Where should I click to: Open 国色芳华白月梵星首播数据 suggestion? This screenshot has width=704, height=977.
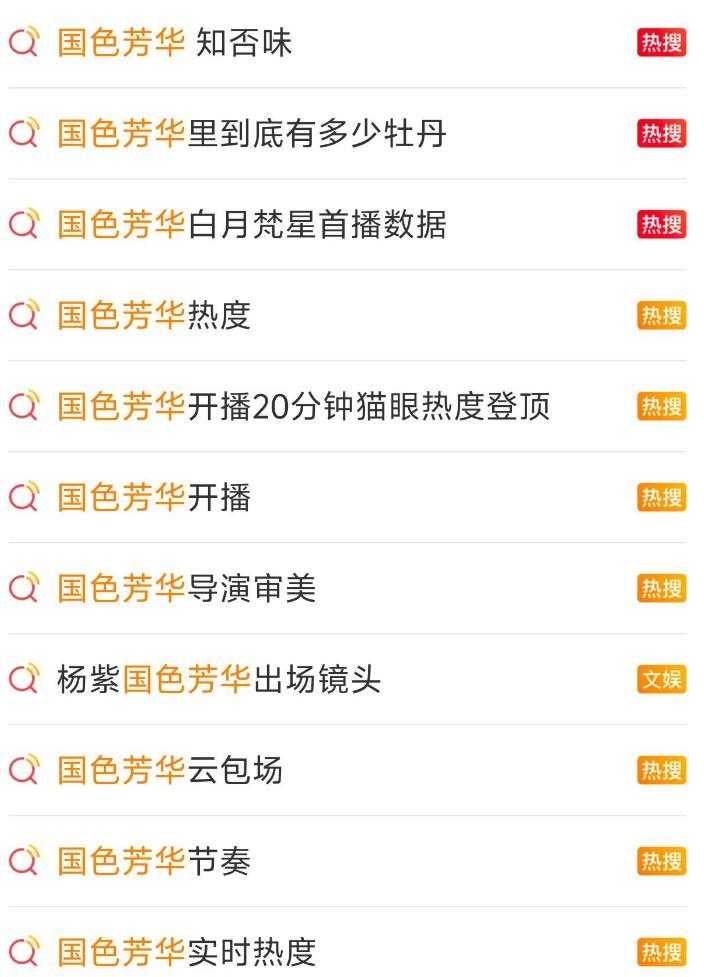tap(251, 225)
